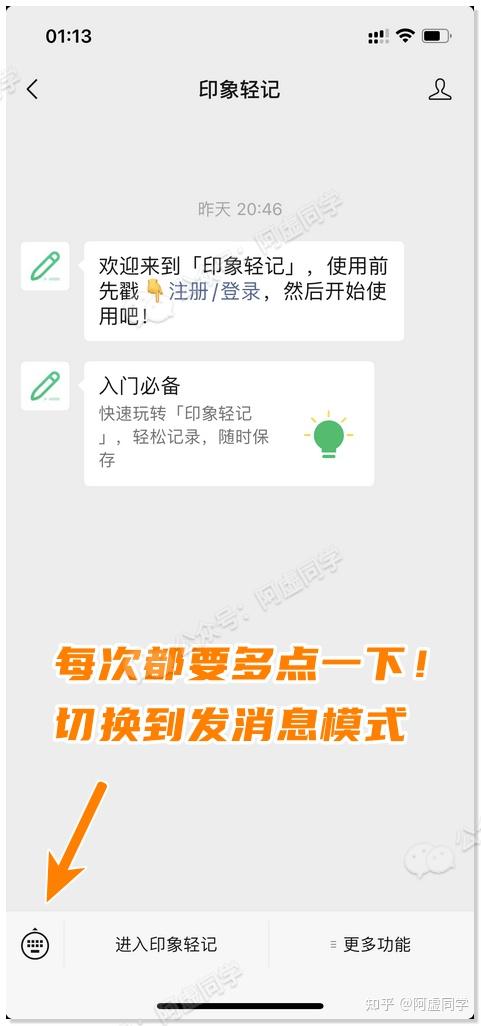Open the 入门必备 article card
Viewport: 481px width, 1026px height.
229,424
